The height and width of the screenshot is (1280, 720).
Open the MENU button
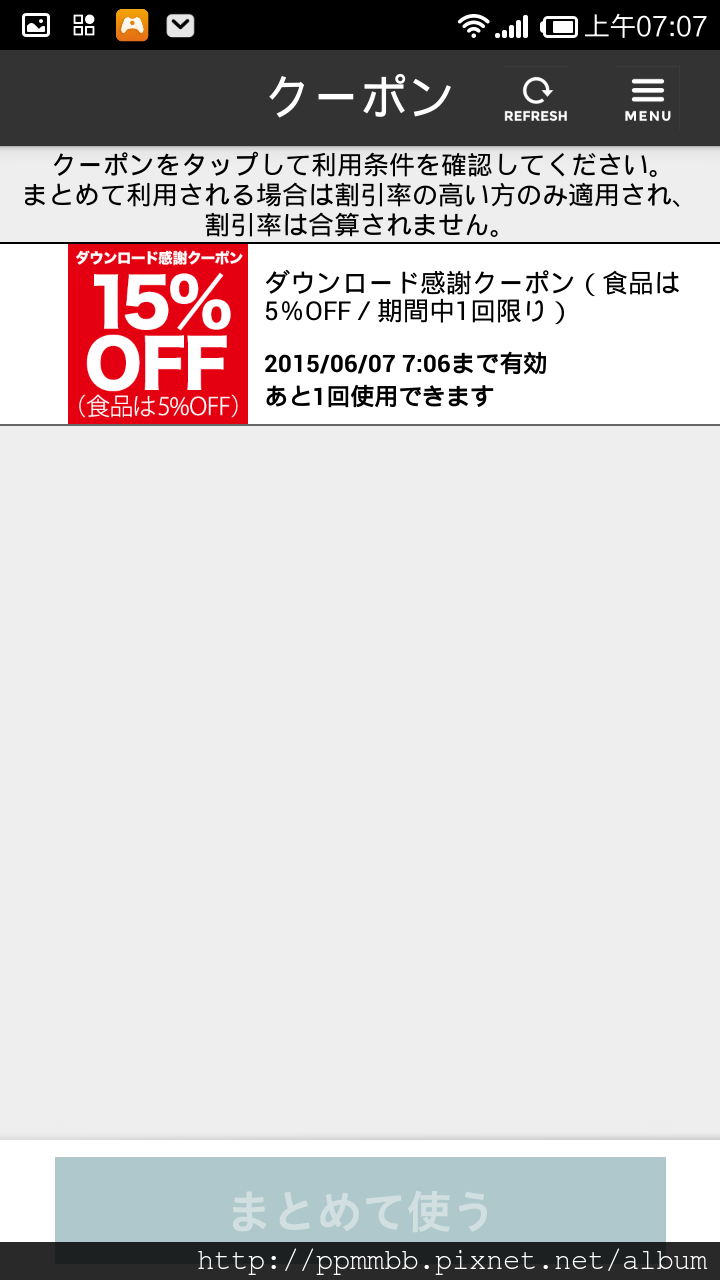(648, 98)
